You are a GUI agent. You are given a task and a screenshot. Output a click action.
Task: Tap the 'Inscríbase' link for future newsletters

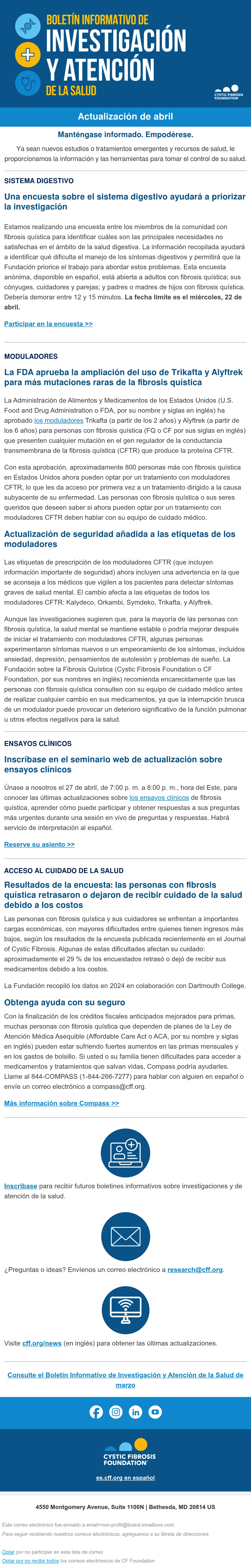pos(21,1186)
